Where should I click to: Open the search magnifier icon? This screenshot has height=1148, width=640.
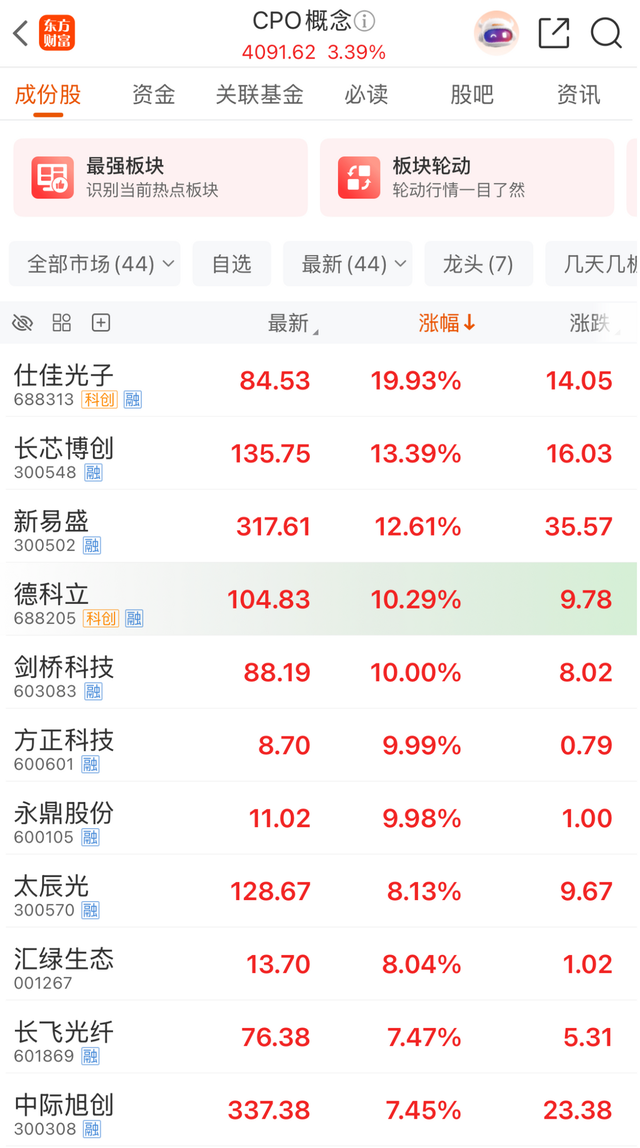point(606,33)
